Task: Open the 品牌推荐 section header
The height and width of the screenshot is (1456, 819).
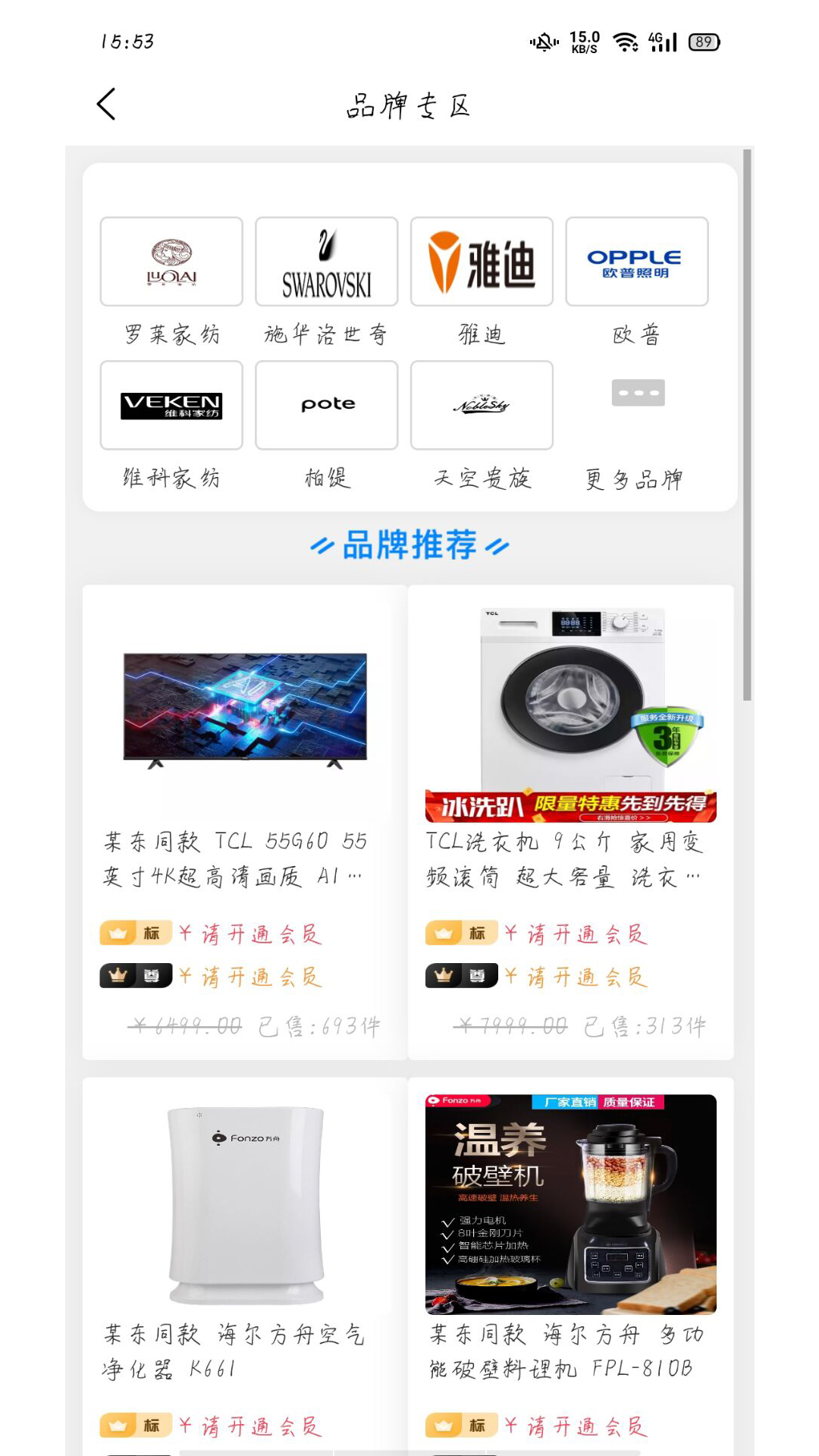Action: [409, 543]
